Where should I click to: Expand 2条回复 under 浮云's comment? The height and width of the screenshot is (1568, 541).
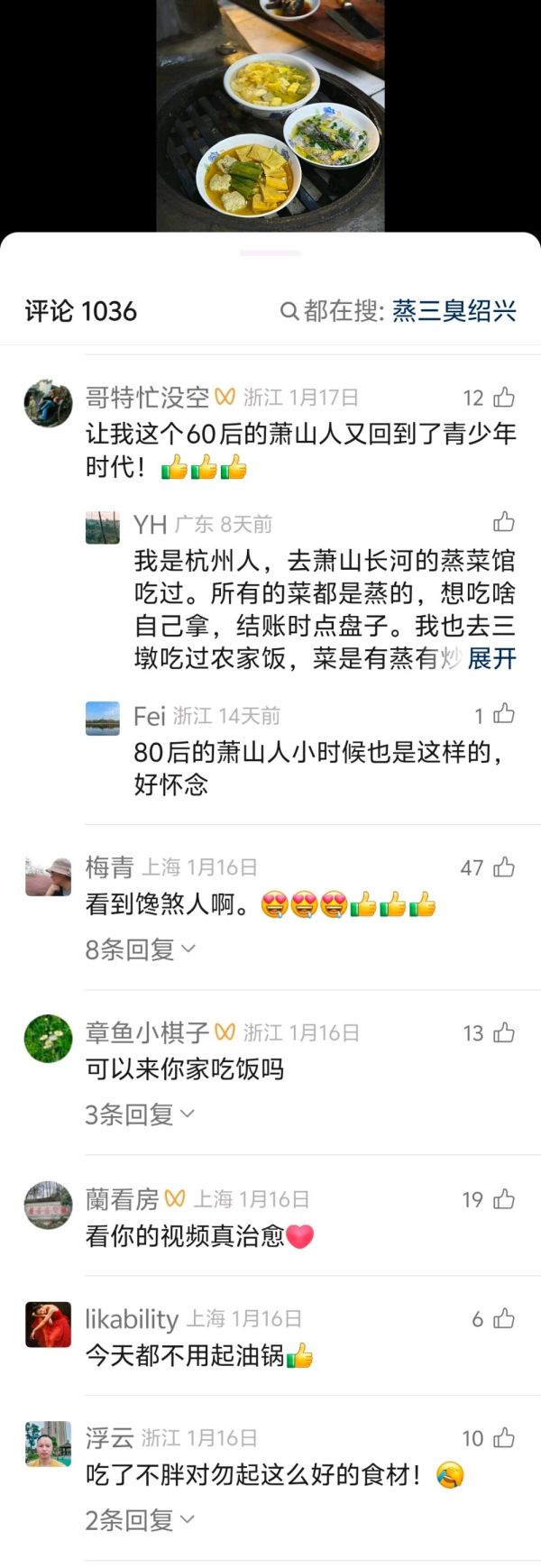pos(140,1520)
